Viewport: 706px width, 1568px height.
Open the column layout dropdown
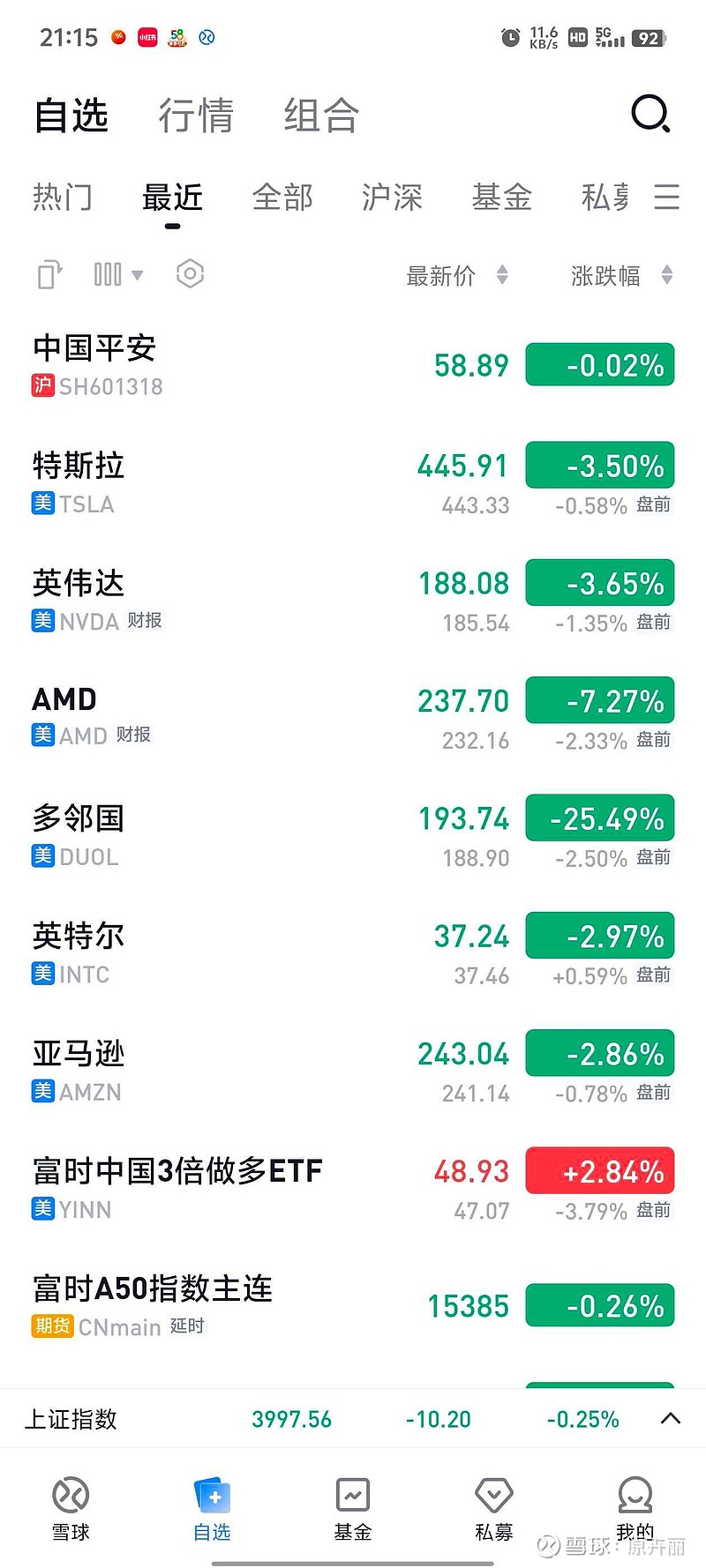[x=118, y=274]
